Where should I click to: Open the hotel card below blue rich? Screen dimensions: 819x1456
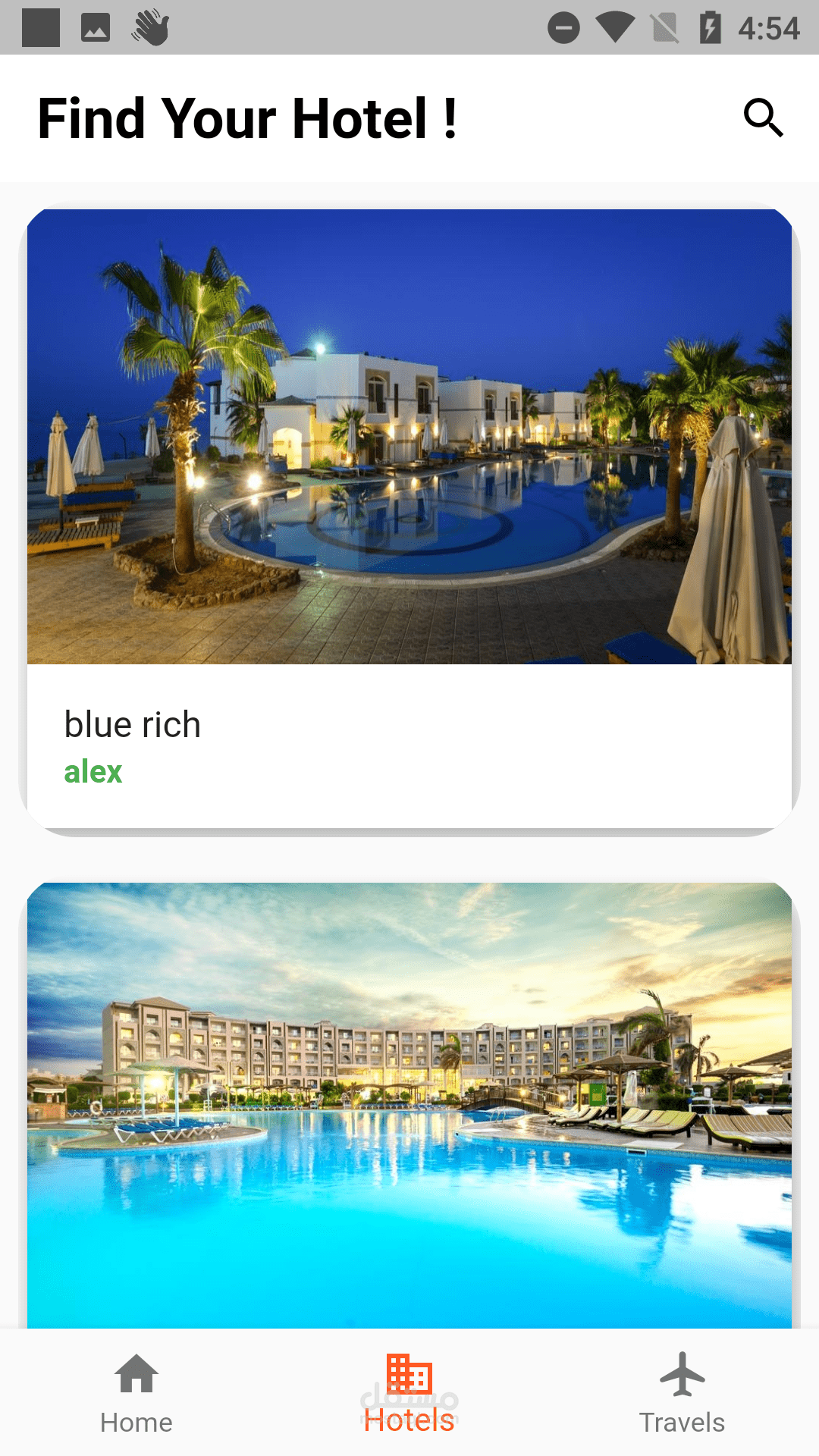409,1105
